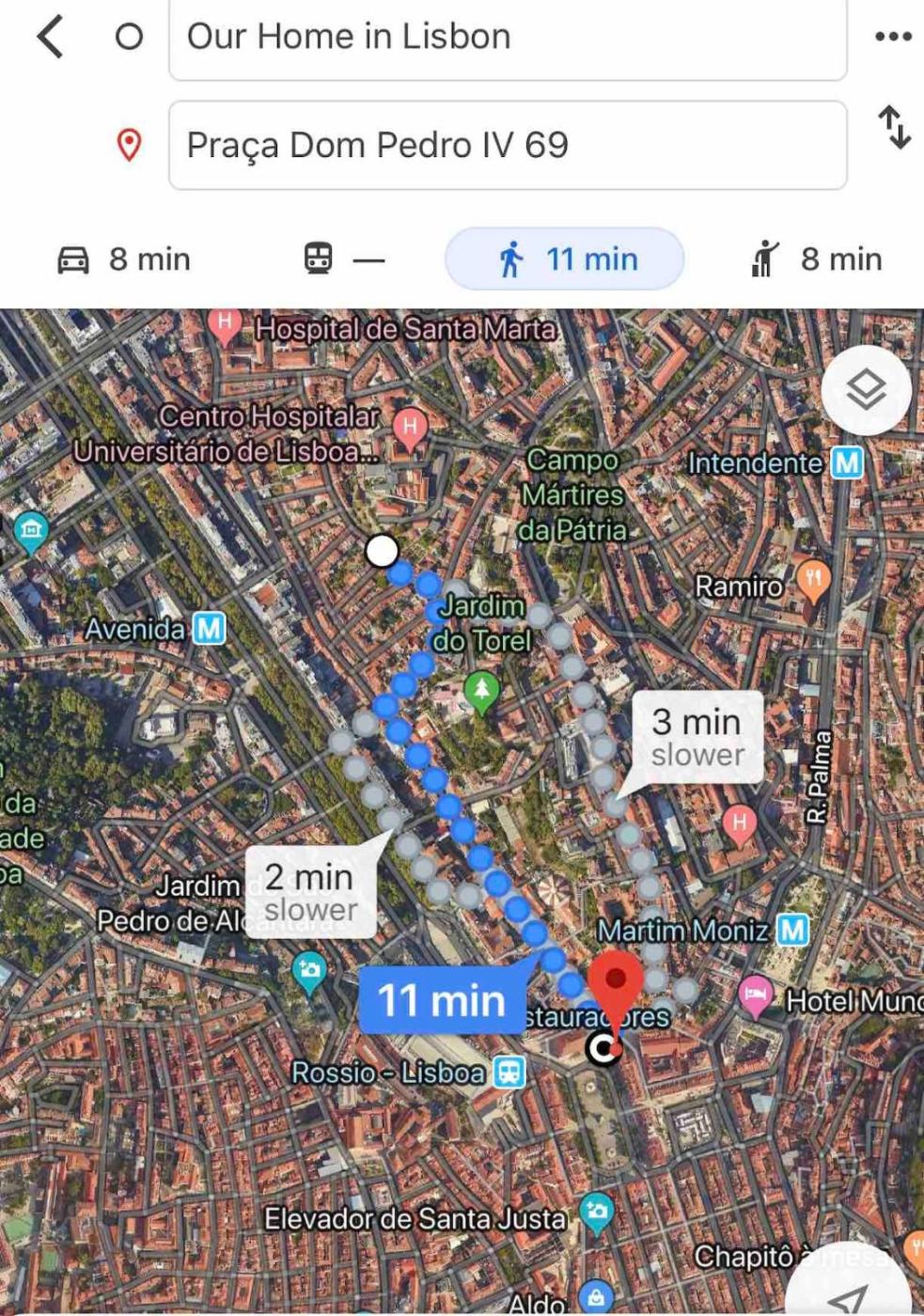The height and width of the screenshot is (1316, 924).
Task: Open Intendente metro station marker
Action: [x=847, y=462]
